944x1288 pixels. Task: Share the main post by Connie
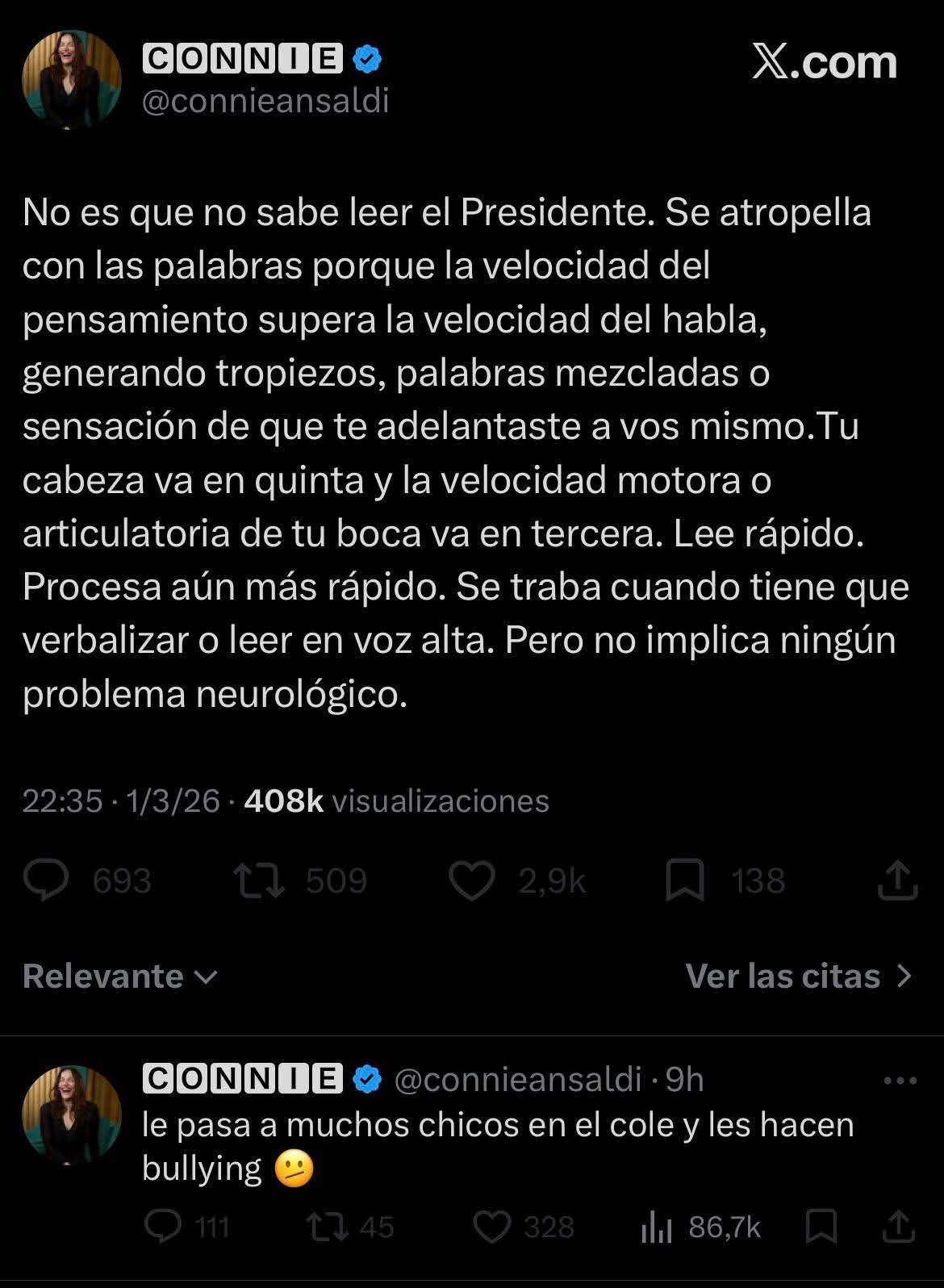point(897,880)
